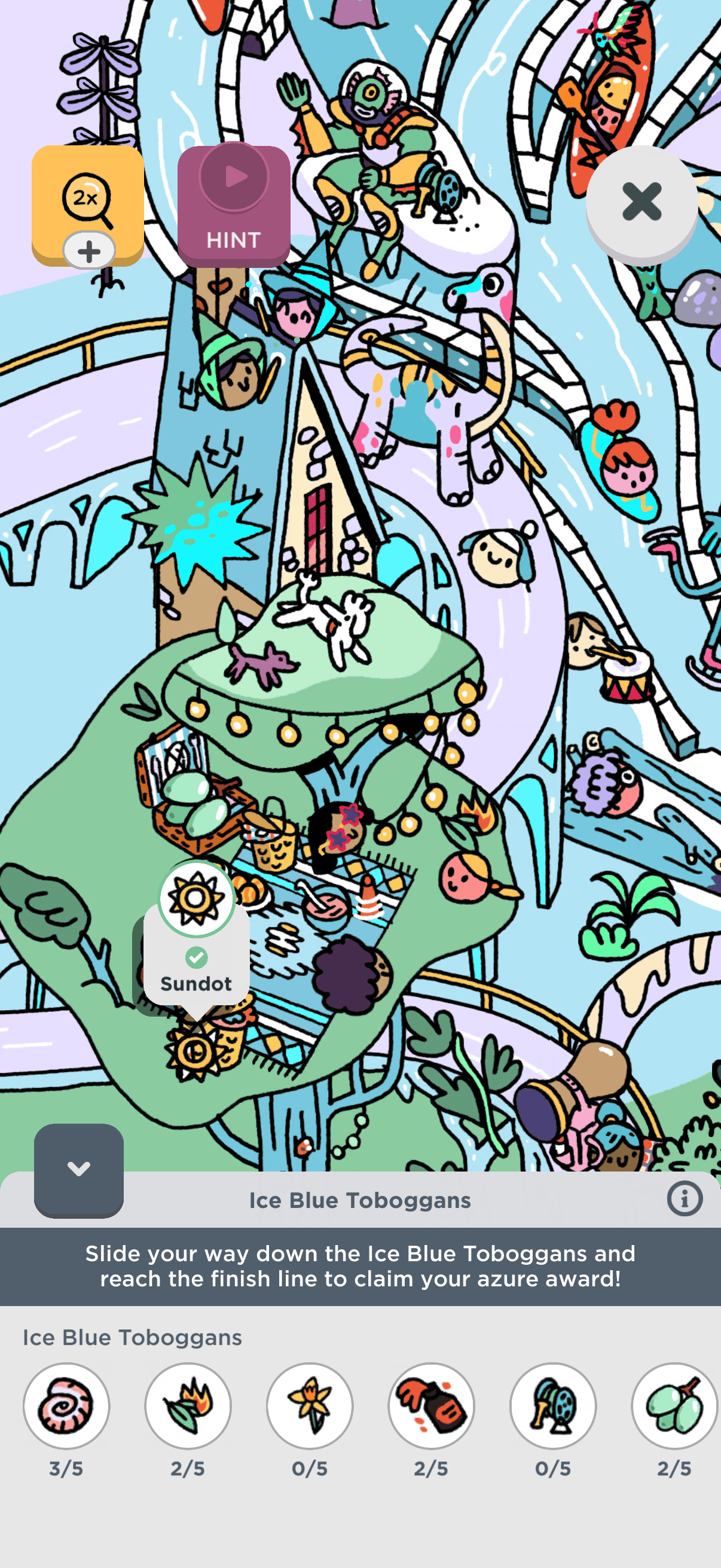The height and width of the screenshot is (1568, 721).
Task: Select the burning leaf item to find
Action: click(x=188, y=1406)
